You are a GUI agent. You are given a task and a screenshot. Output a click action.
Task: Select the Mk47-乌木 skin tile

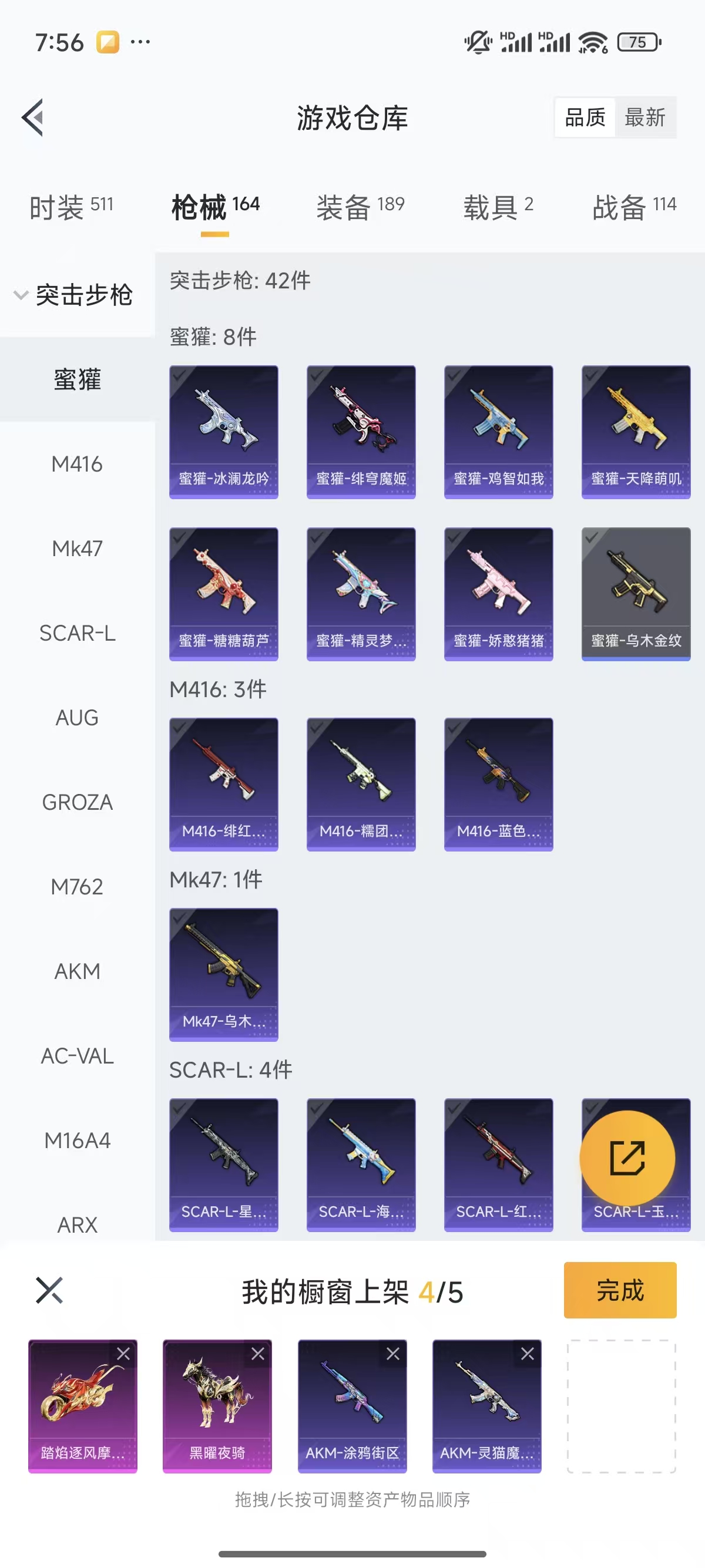click(223, 974)
